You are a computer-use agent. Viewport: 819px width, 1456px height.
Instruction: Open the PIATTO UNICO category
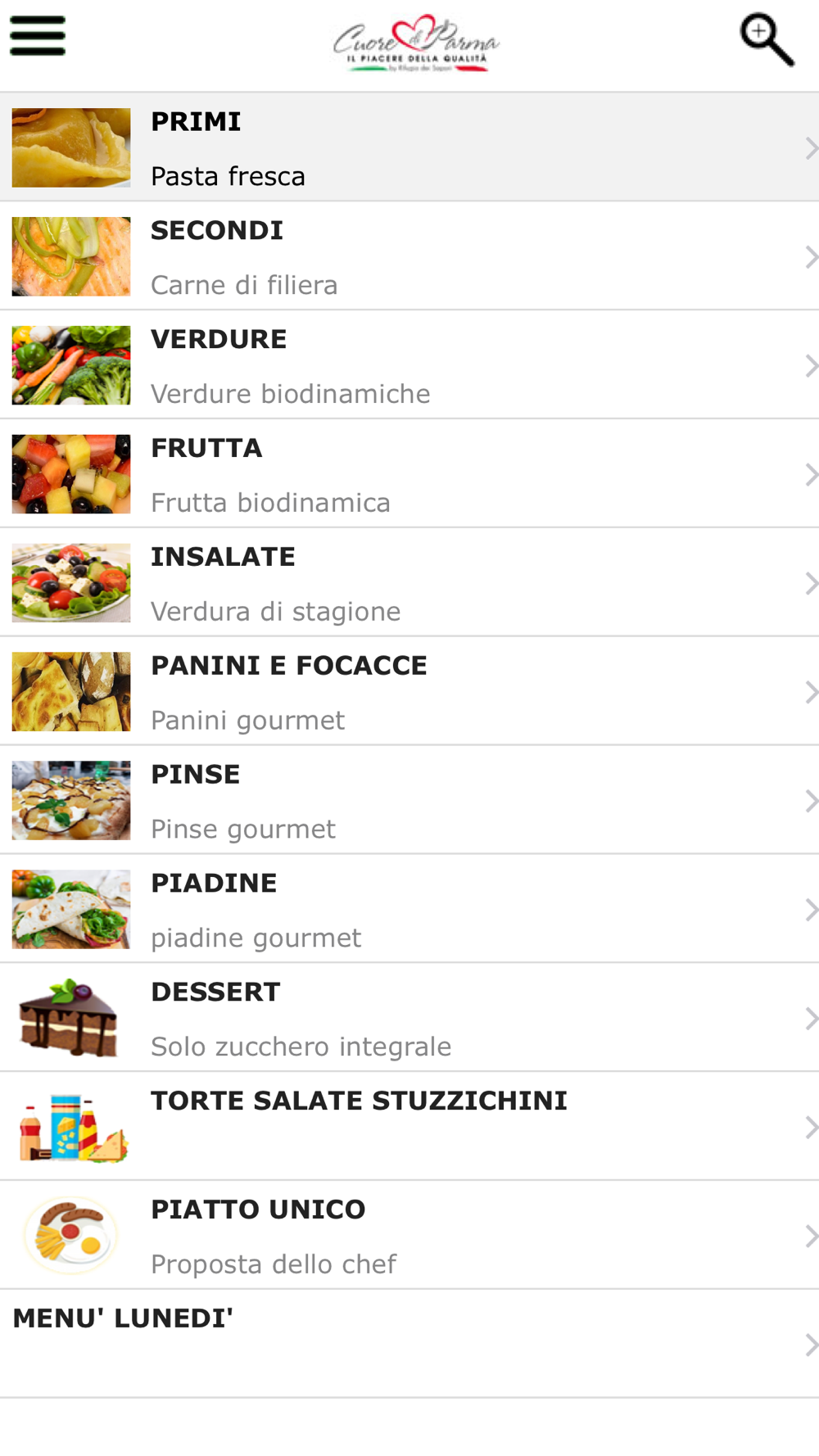click(409, 1236)
